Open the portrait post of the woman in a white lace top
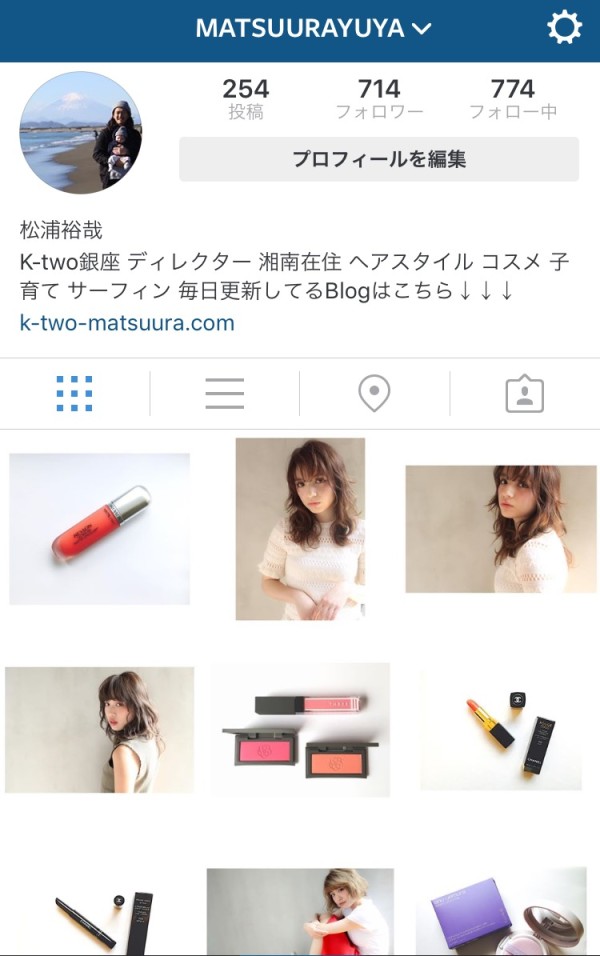The image size is (600, 956). [300, 528]
